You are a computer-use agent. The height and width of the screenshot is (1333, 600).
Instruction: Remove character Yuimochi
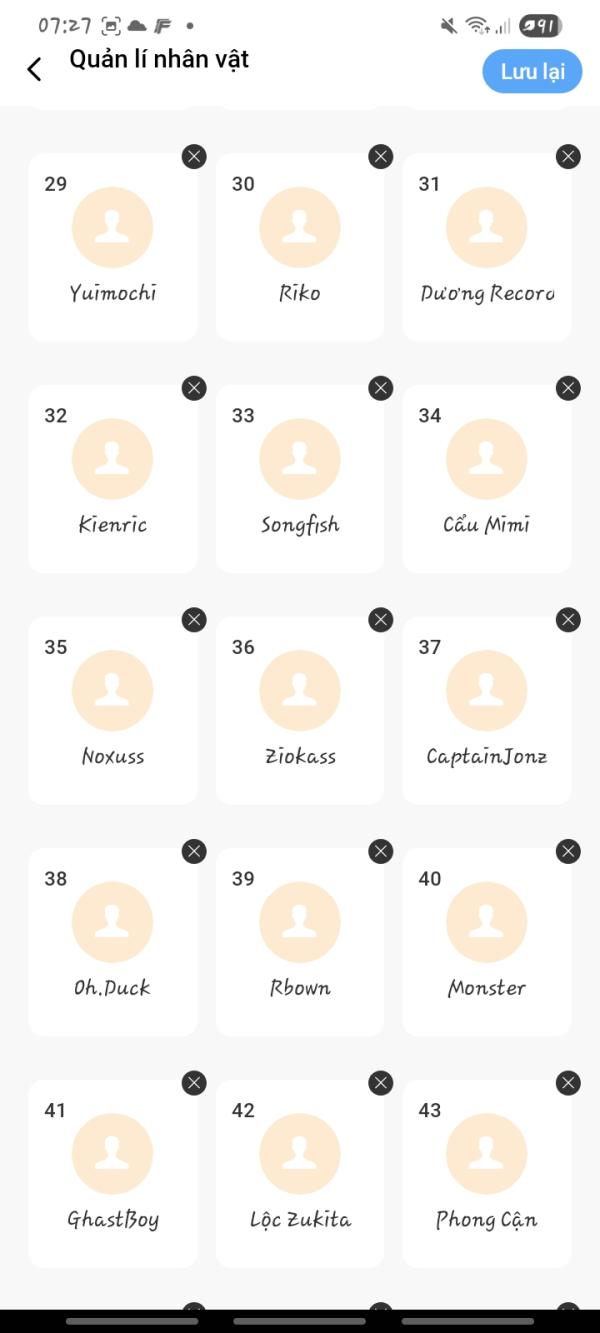click(x=194, y=156)
